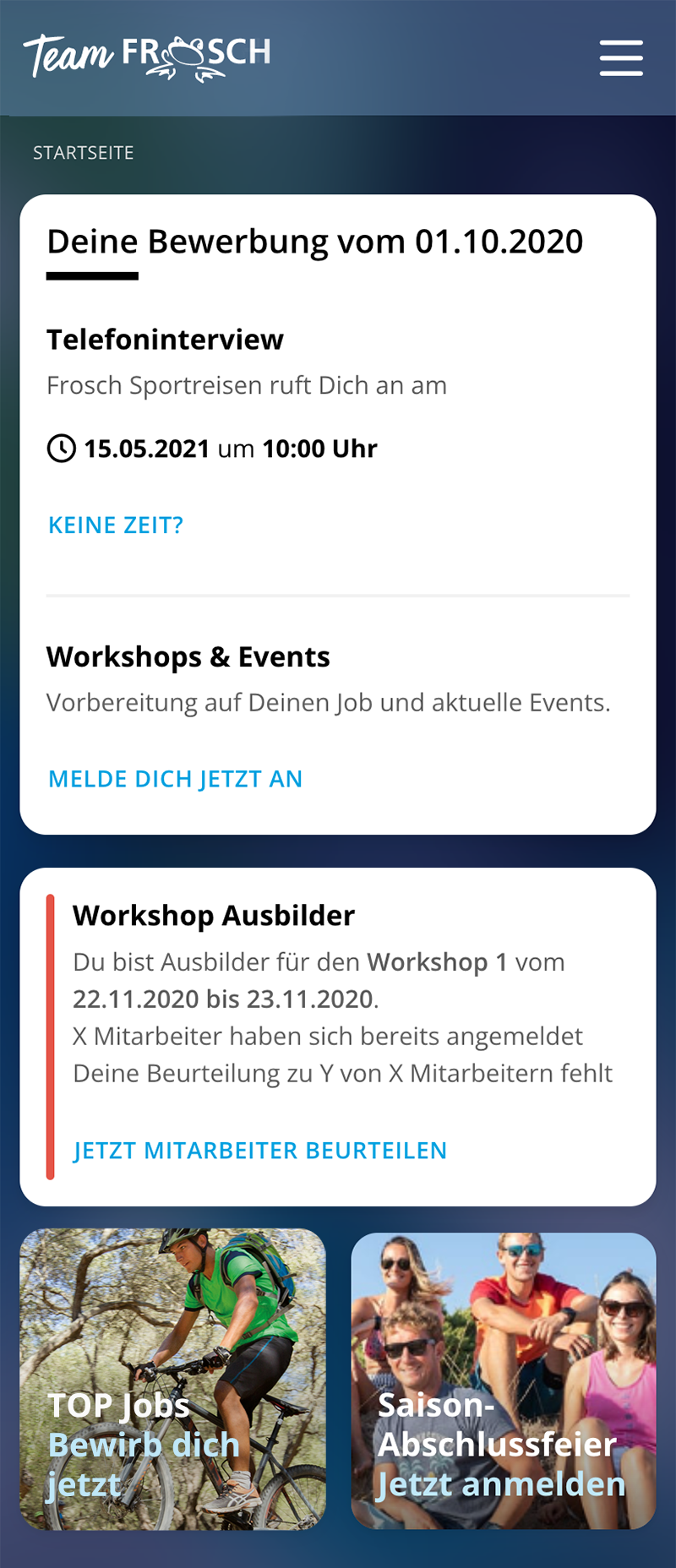Viewport: 676px width, 1568px height.
Task: Open the TOP Jobs tile
Action: coord(173,1379)
